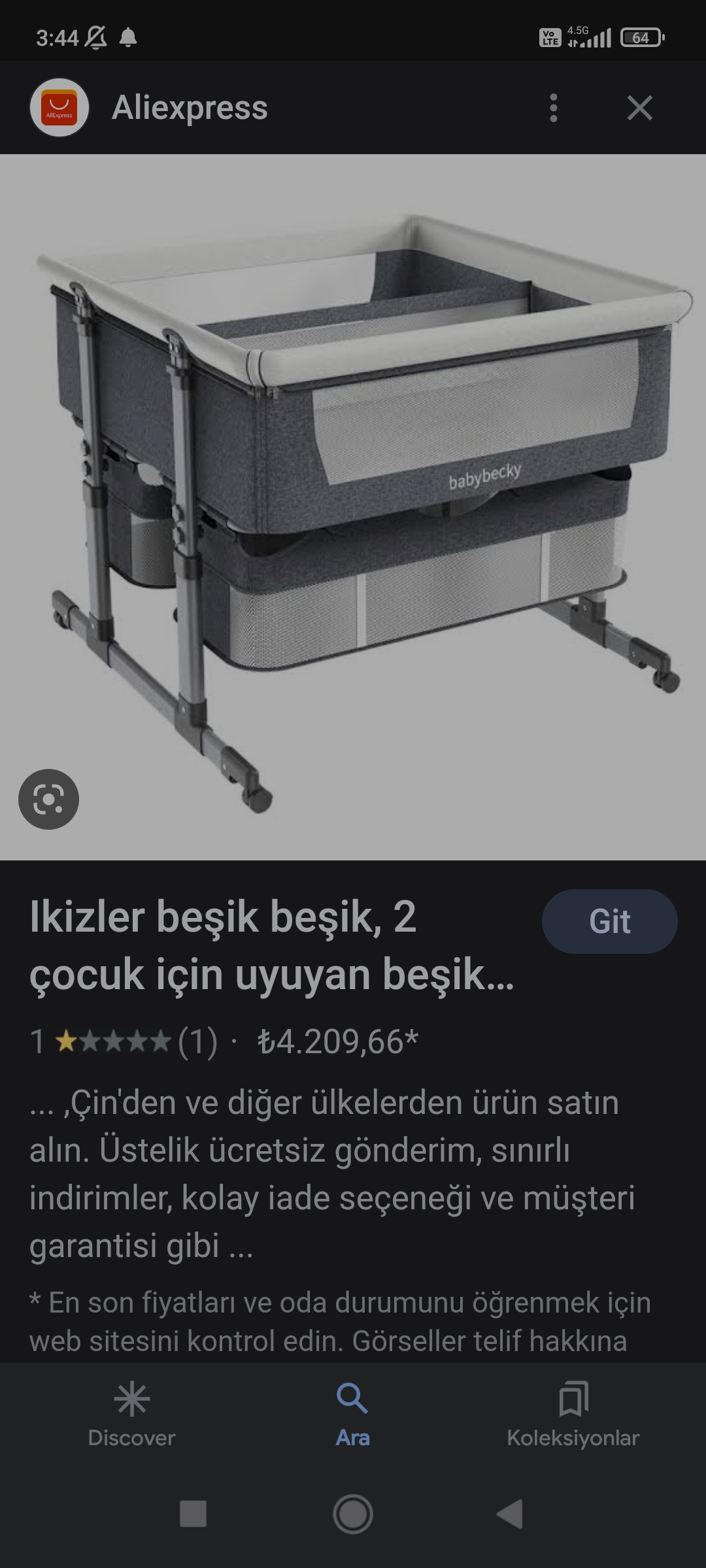Tap the Git button to visit site
Viewport: 706px width, 1568px height.
point(609,921)
